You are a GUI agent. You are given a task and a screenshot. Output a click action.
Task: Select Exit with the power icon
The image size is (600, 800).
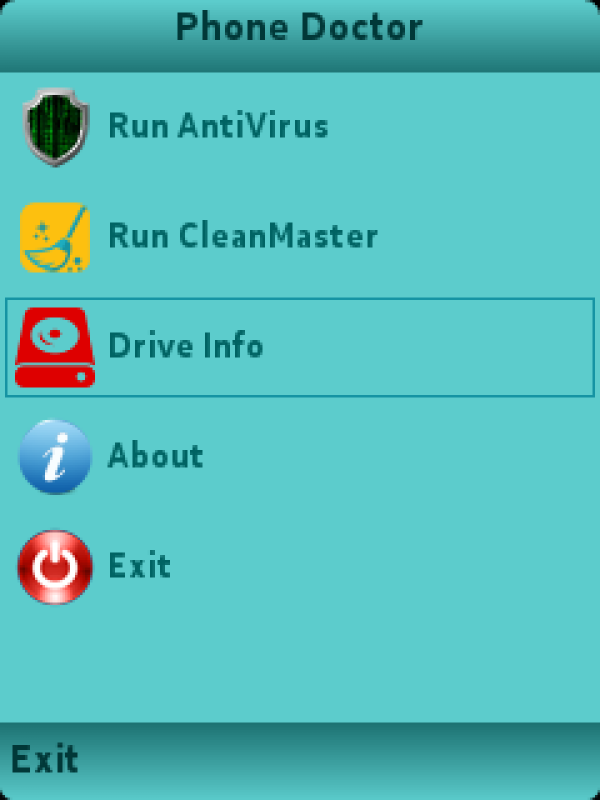(139, 567)
